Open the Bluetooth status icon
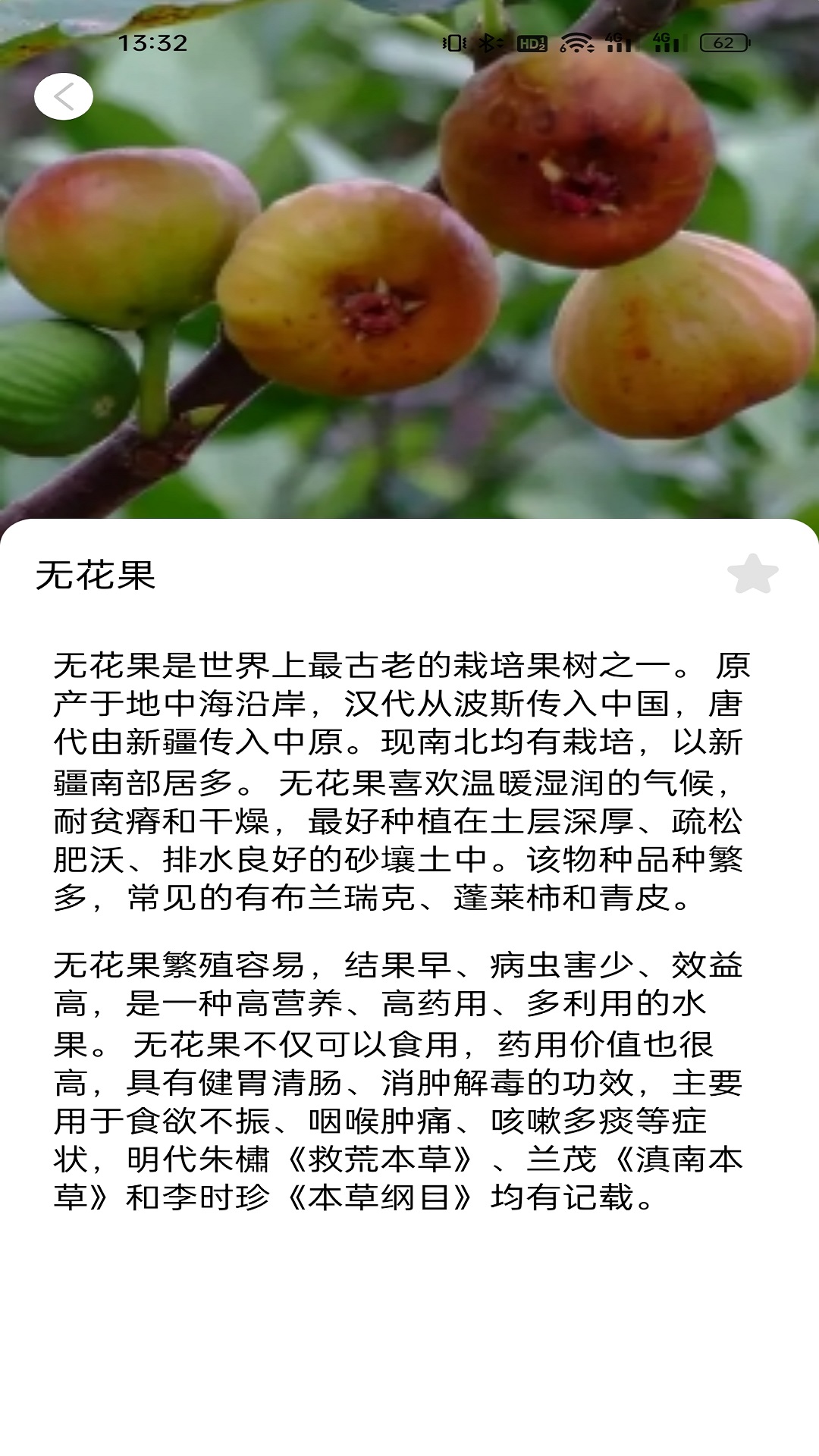Viewport: 819px width, 1456px height. point(490,44)
